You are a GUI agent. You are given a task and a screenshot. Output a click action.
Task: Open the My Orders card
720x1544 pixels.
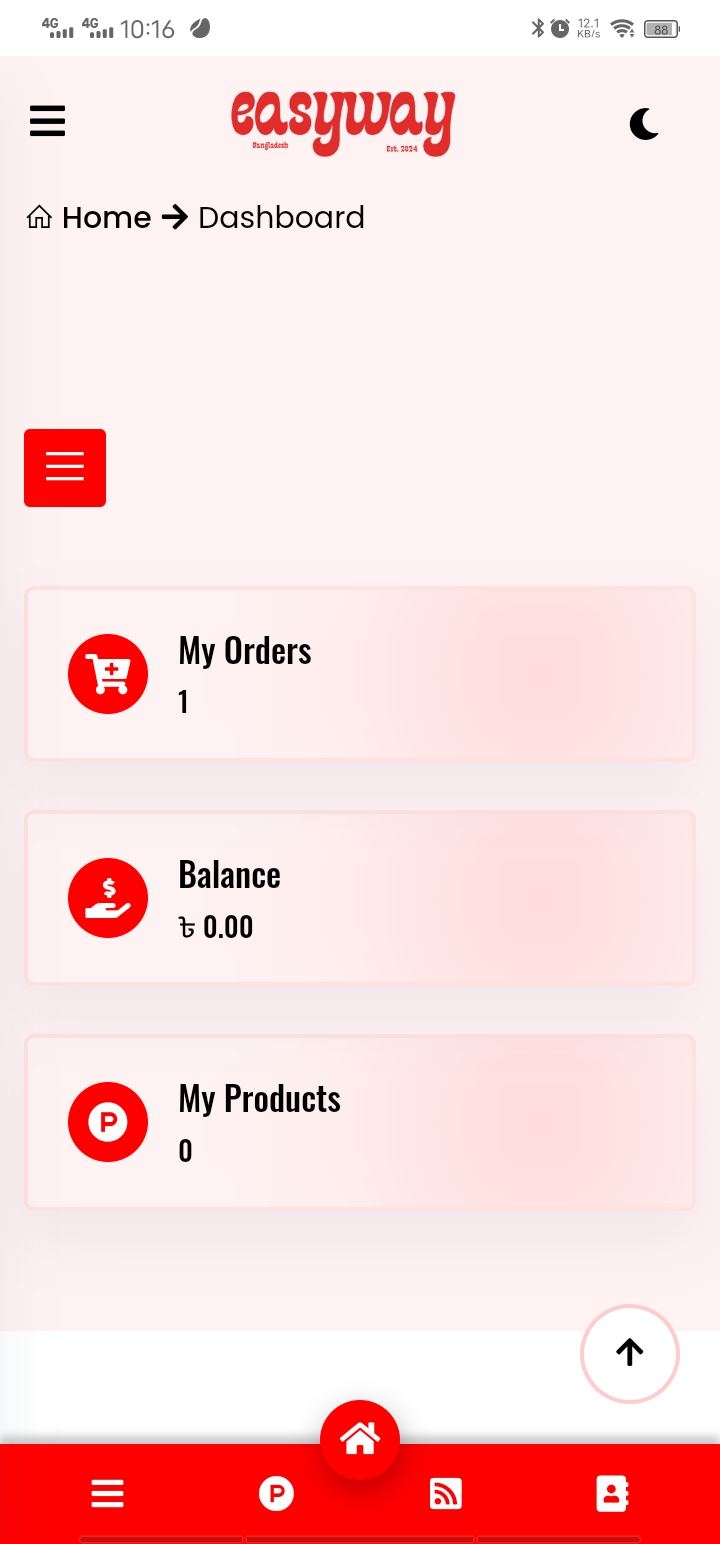pyautogui.click(x=360, y=674)
